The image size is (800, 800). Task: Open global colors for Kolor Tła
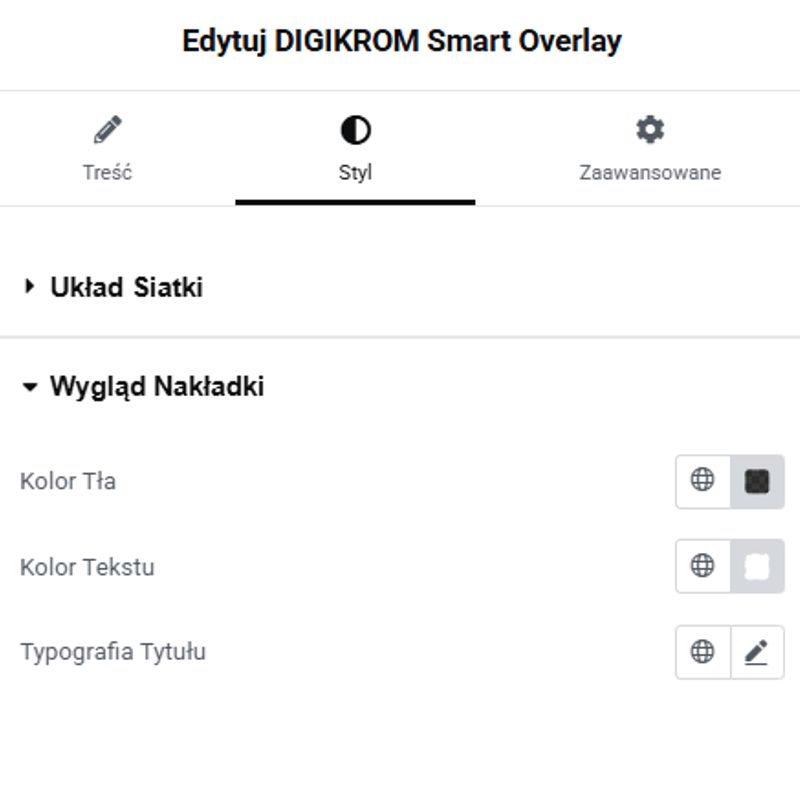pos(703,481)
